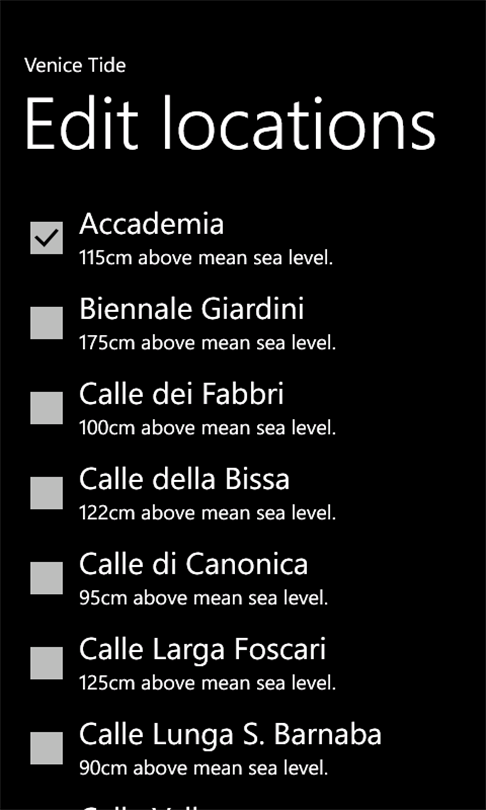Check the Calle dei Fabbri location
Viewport: 486px width, 810px height.
(46, 408)
